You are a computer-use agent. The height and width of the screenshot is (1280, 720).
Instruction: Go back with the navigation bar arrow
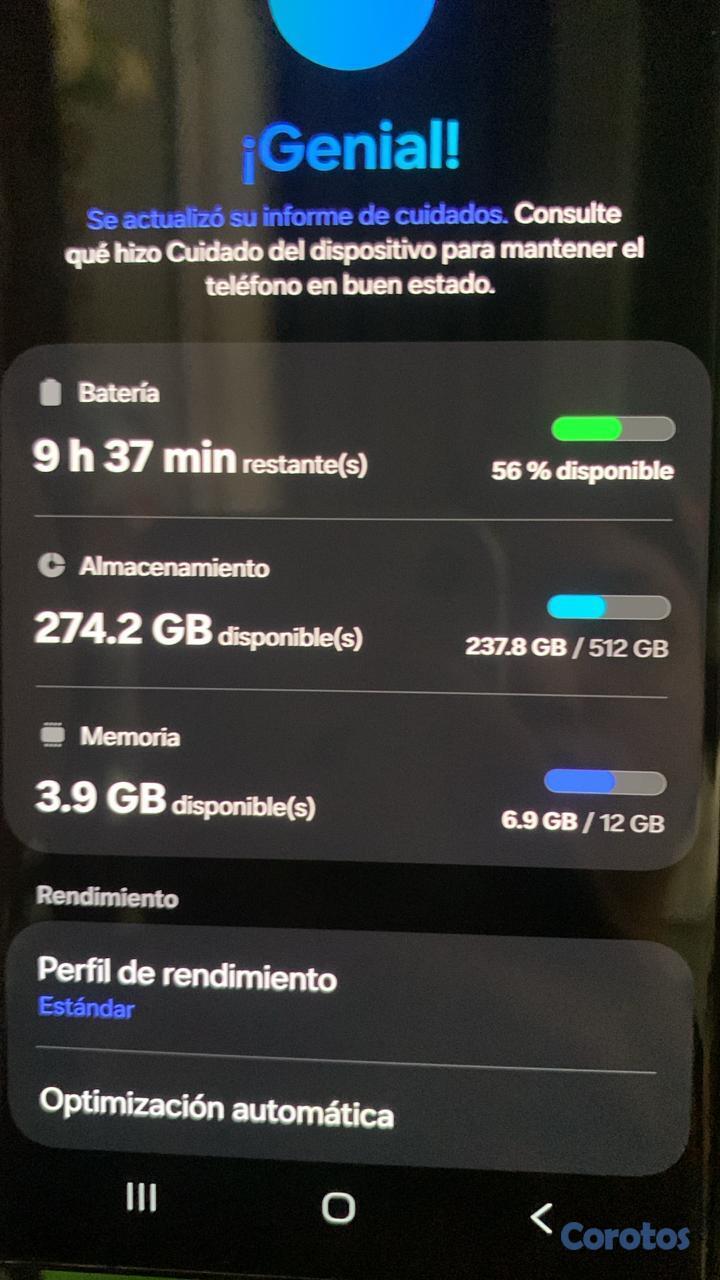tap(541, 1217)
